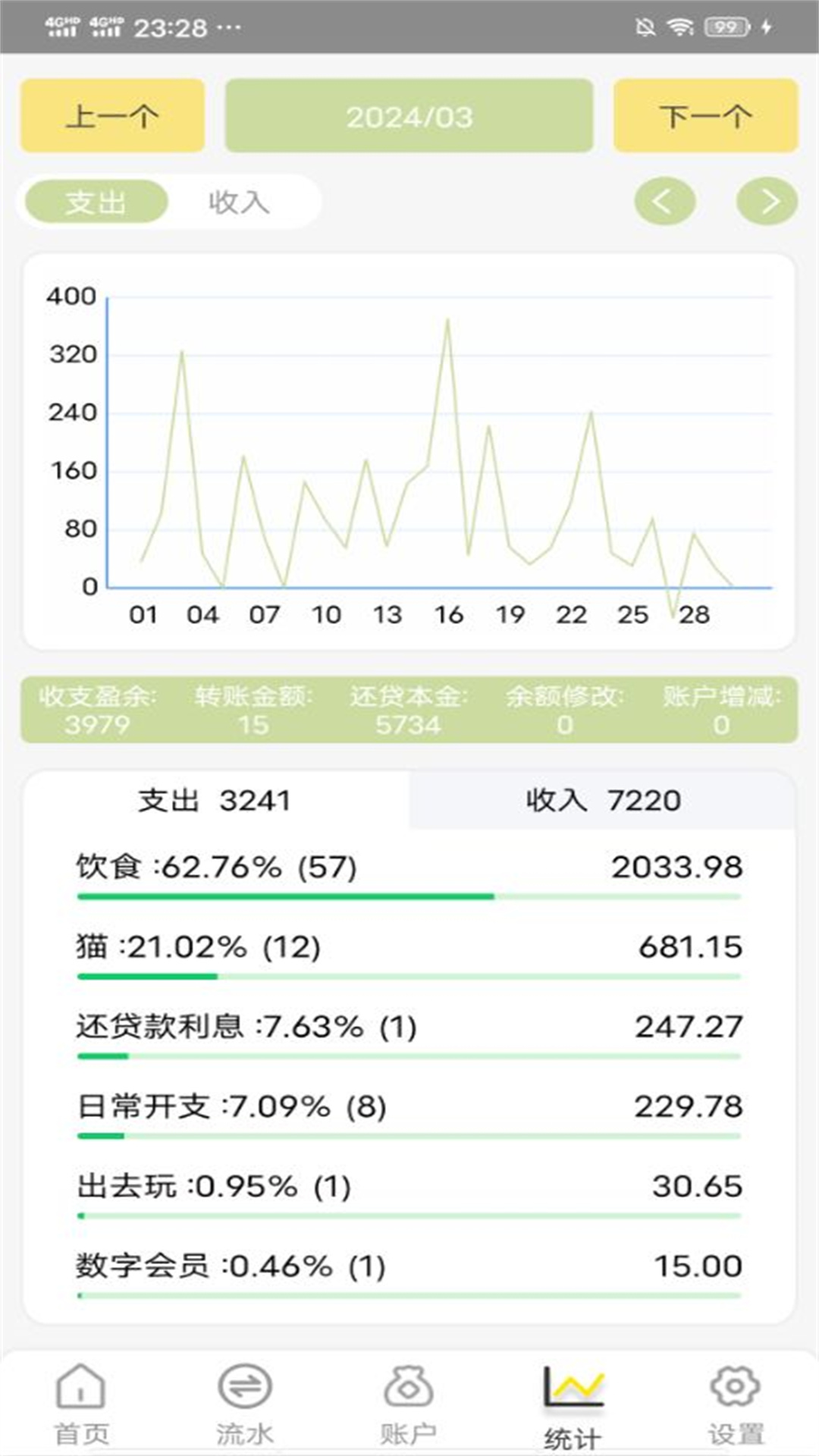Open the 设置 tab
819x1456 pixels.
(x=735, y=1404)
